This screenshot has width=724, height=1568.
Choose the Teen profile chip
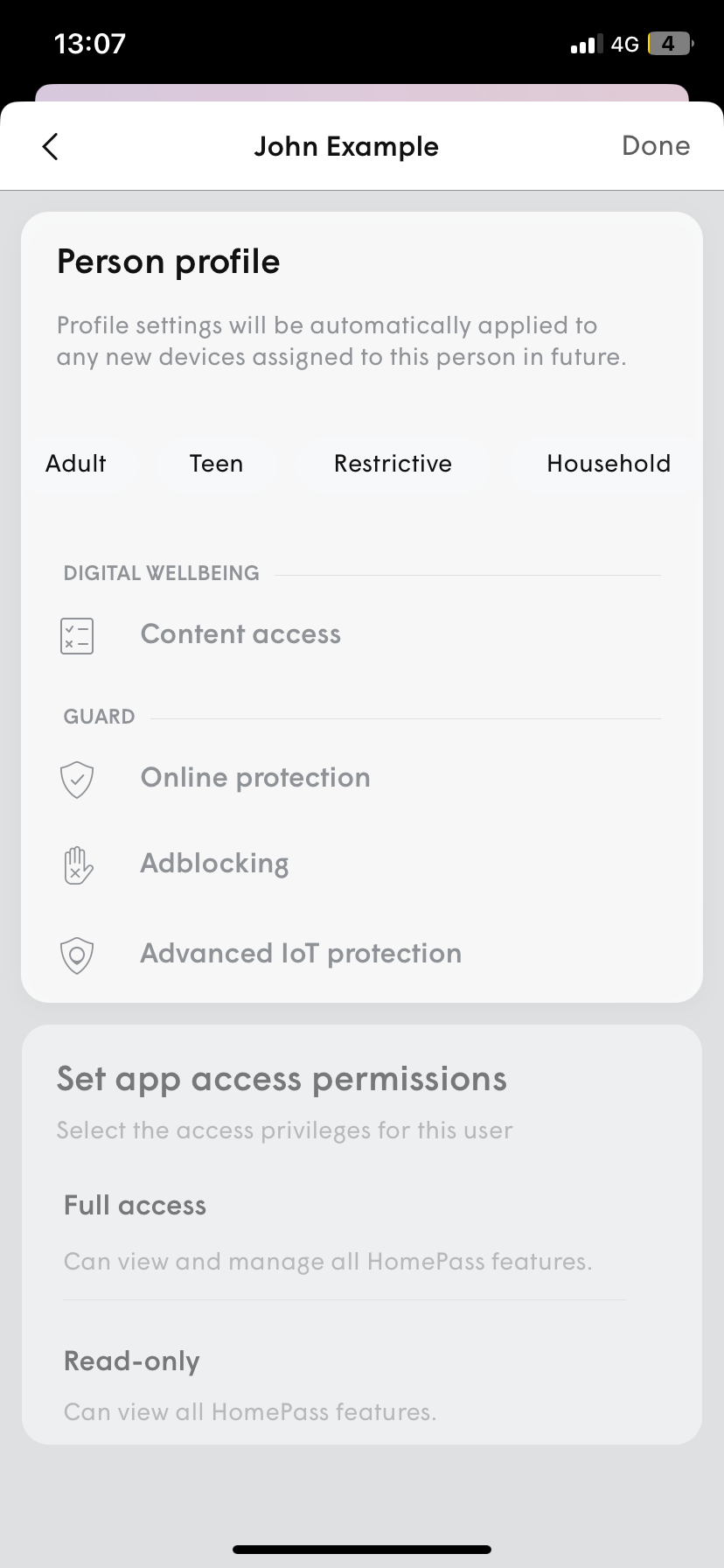[x=217, y=464]
